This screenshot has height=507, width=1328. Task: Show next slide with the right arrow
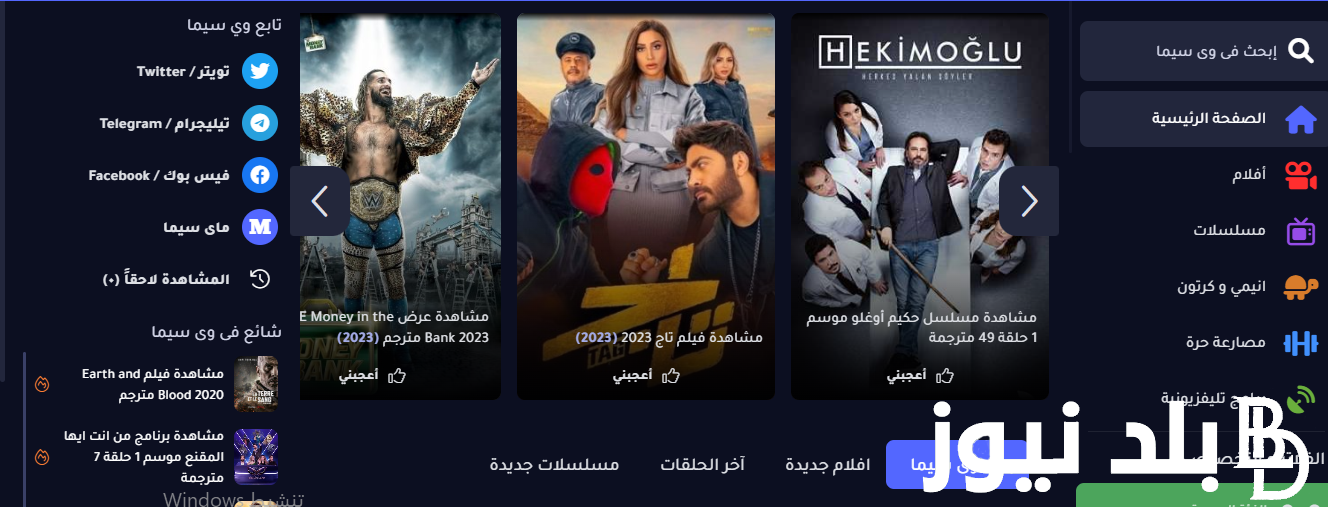(x=1029, y=201)
